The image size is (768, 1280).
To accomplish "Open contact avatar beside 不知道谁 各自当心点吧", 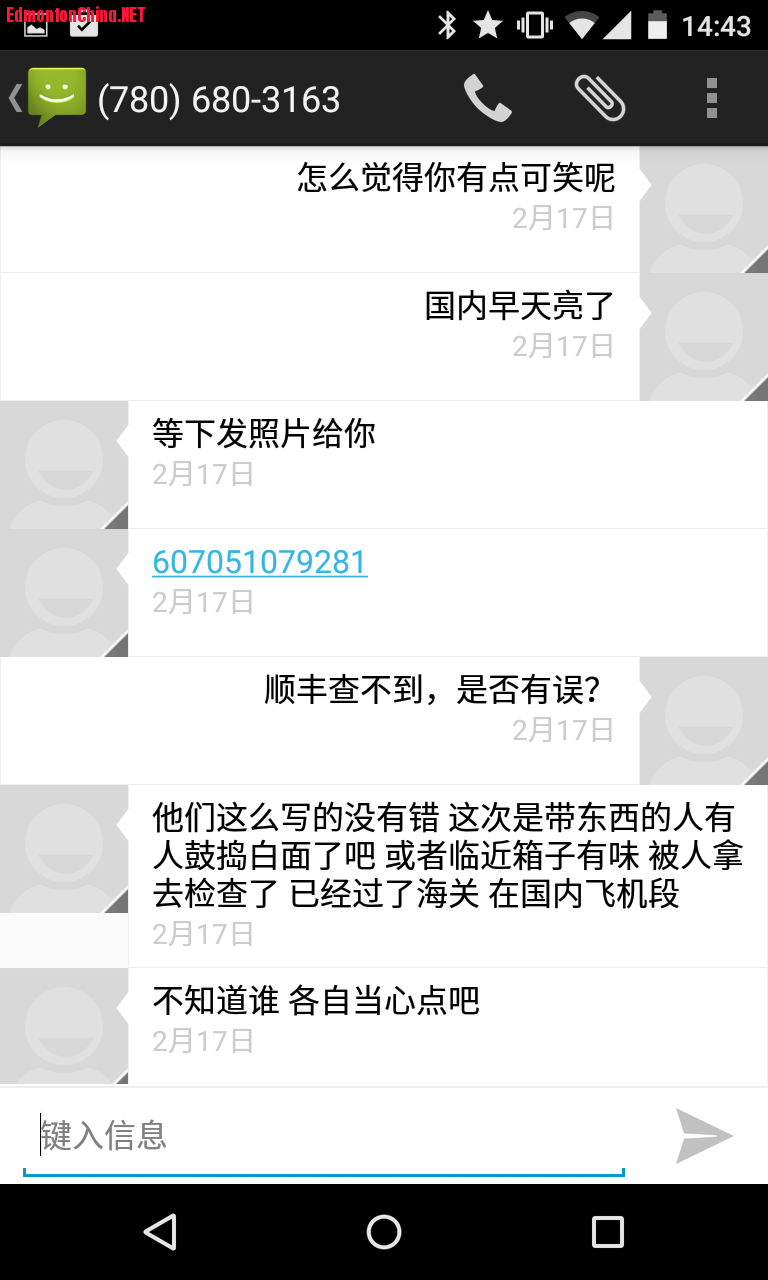I will click(x=64, y=1026).
